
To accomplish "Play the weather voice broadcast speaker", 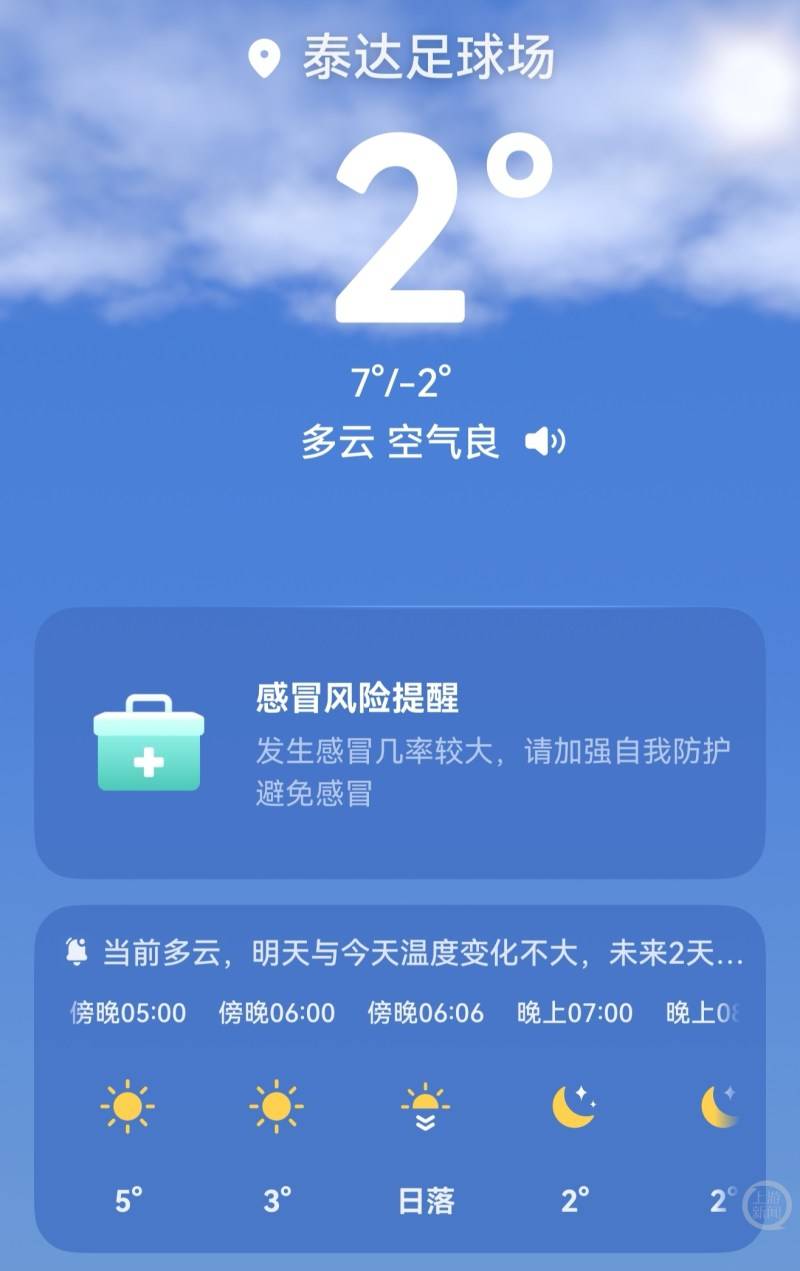I will click(x=545, y=441).
